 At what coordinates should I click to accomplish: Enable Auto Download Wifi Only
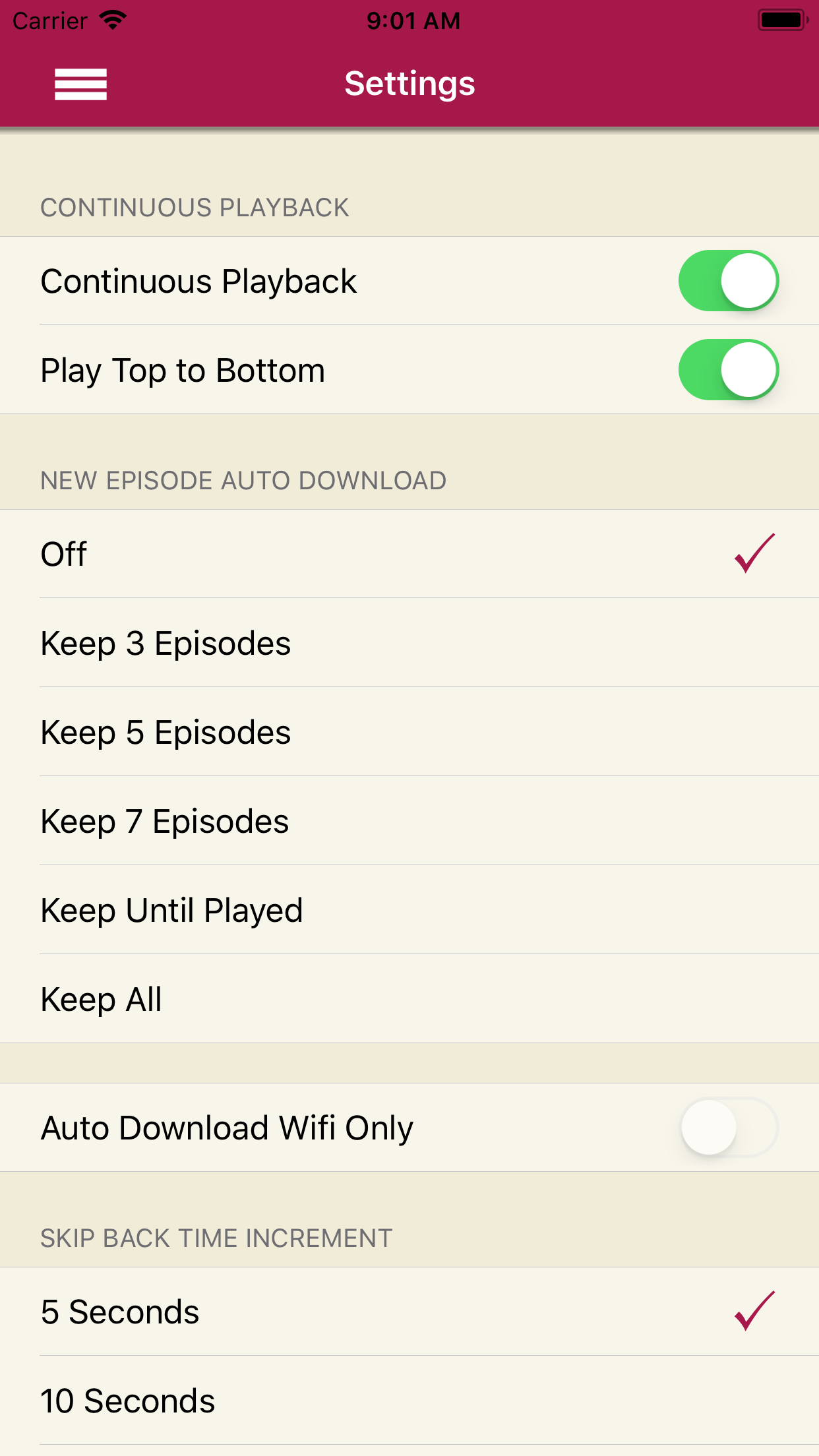click(x=728, y=1128)
